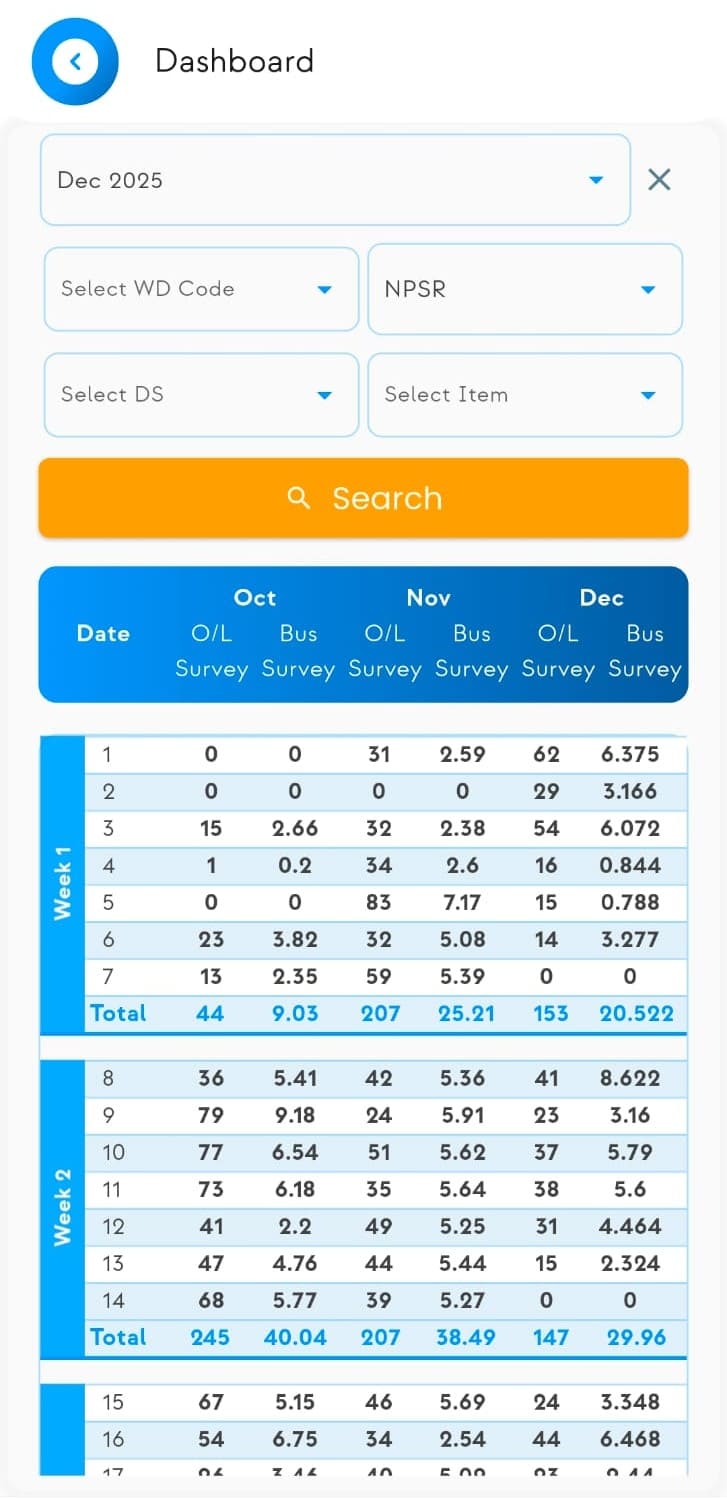Open the Dec 2025 month dropdown
The width and height of the screenshot is (727, 1498).
tap(335, 180)
